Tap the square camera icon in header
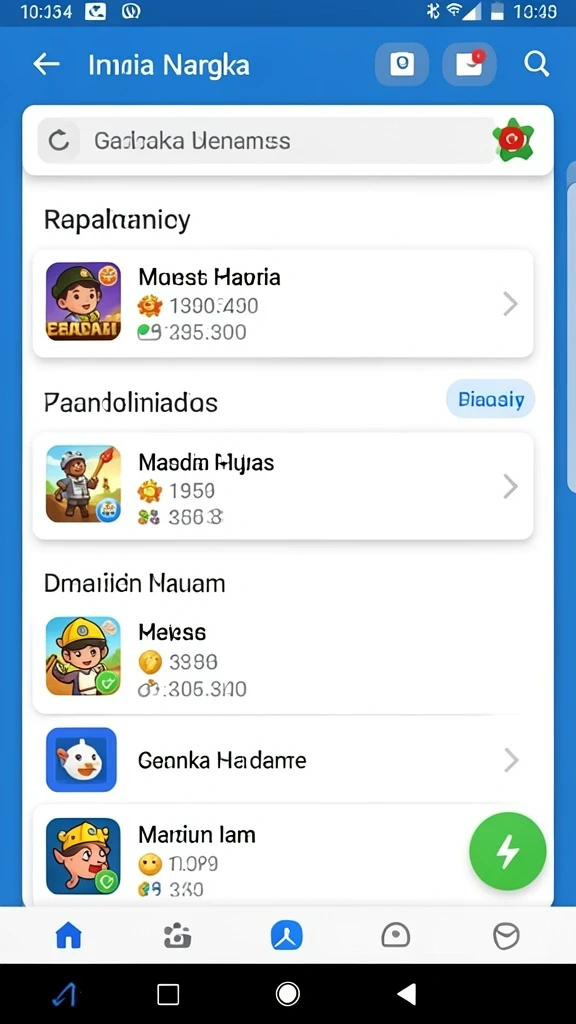 [x=402, y=64]
